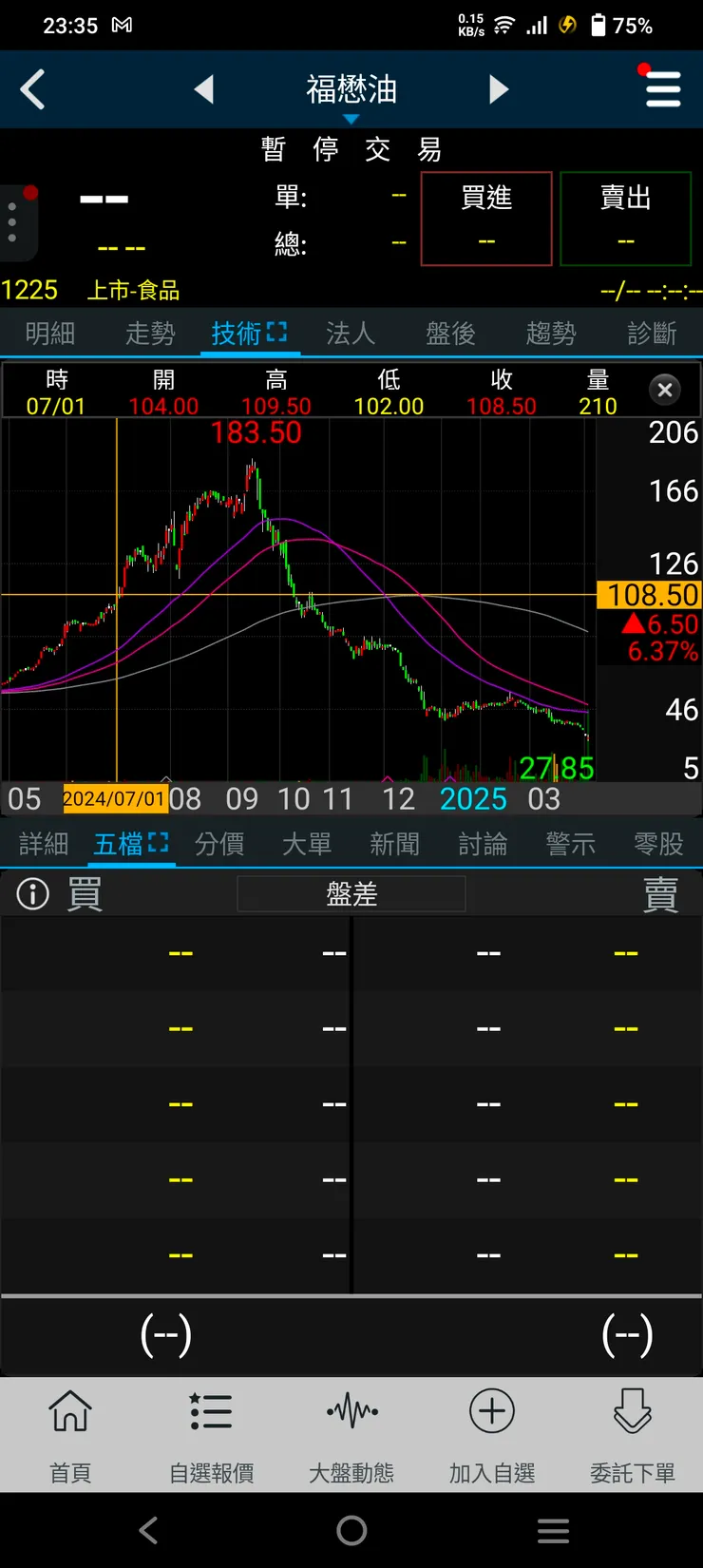Tap 加入自選 to add to watchlist

click(x=491, y=1435)
